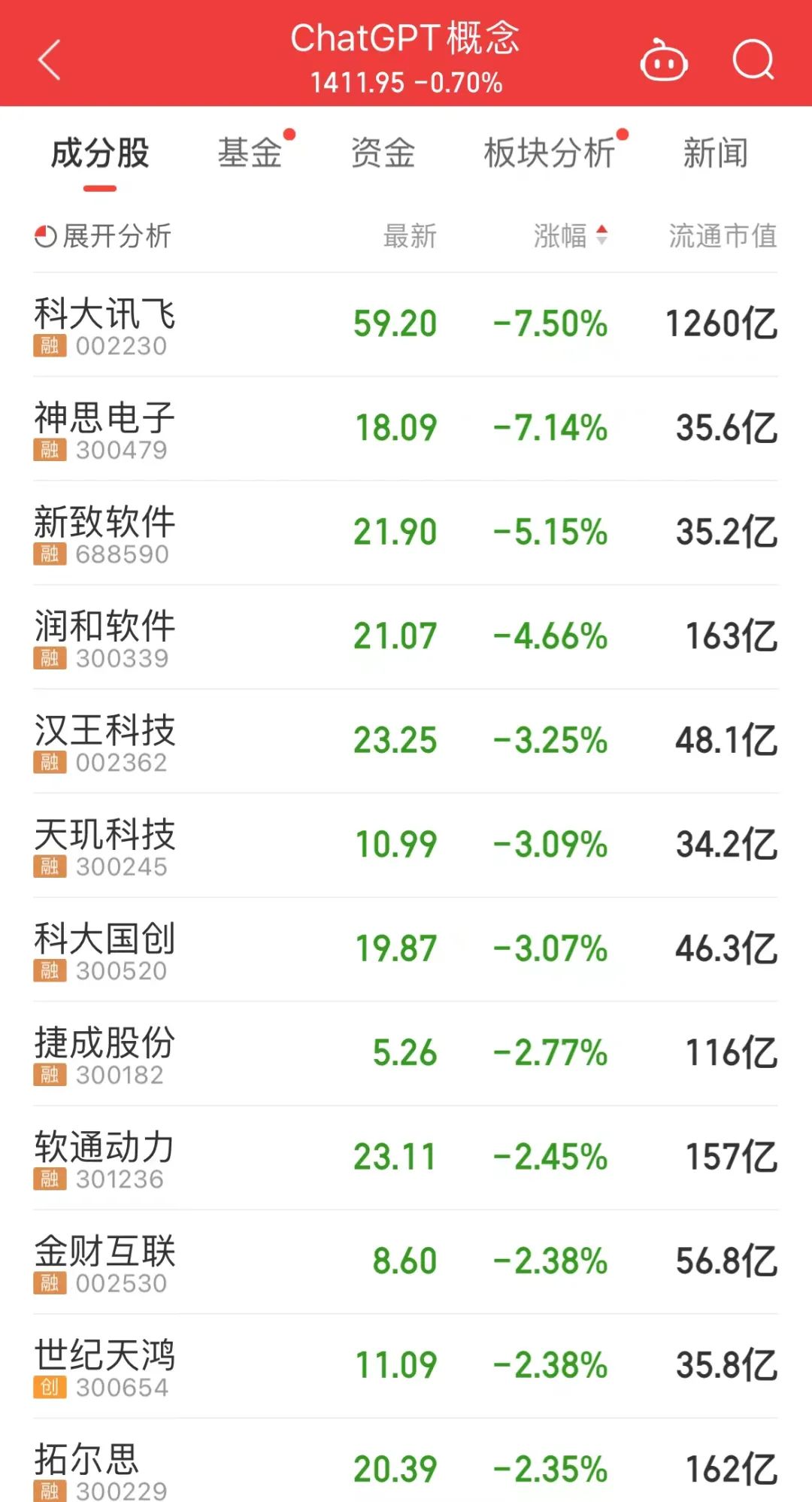Expand 展开分析
Screen dimensions: 812x1502
pyautogui.click(x=103, y=236)
